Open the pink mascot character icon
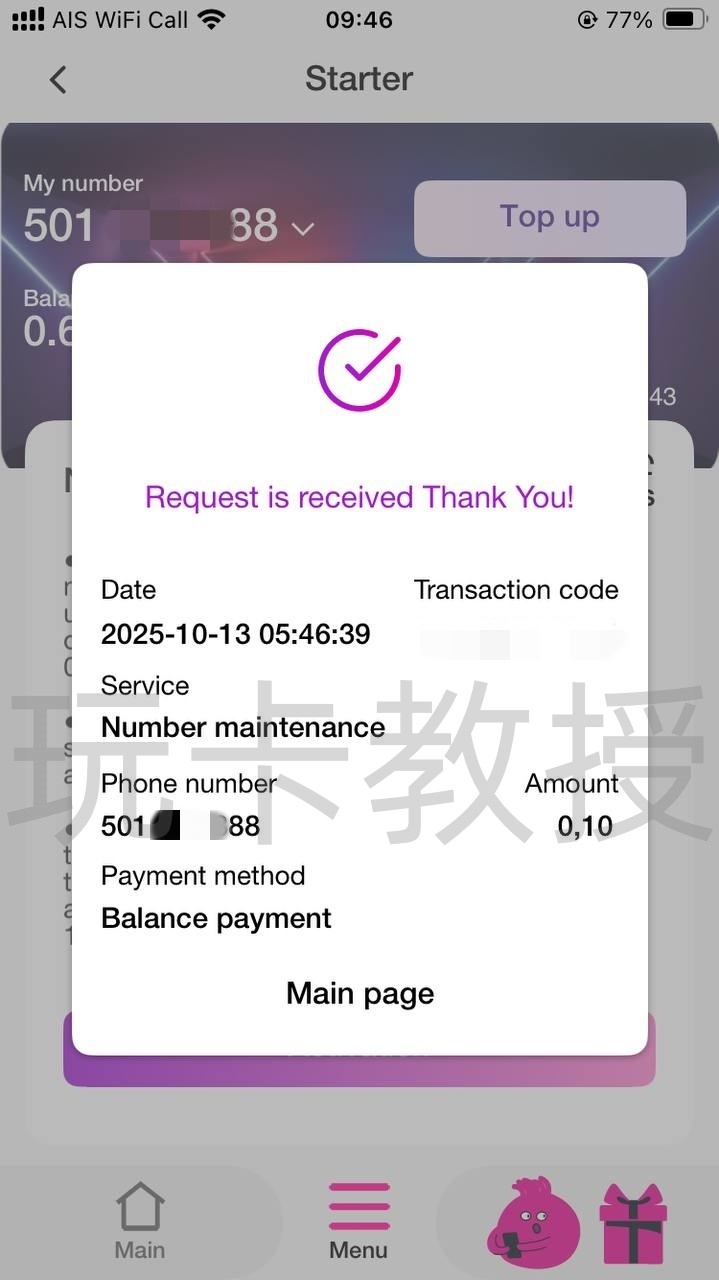 coord(533,1220)
